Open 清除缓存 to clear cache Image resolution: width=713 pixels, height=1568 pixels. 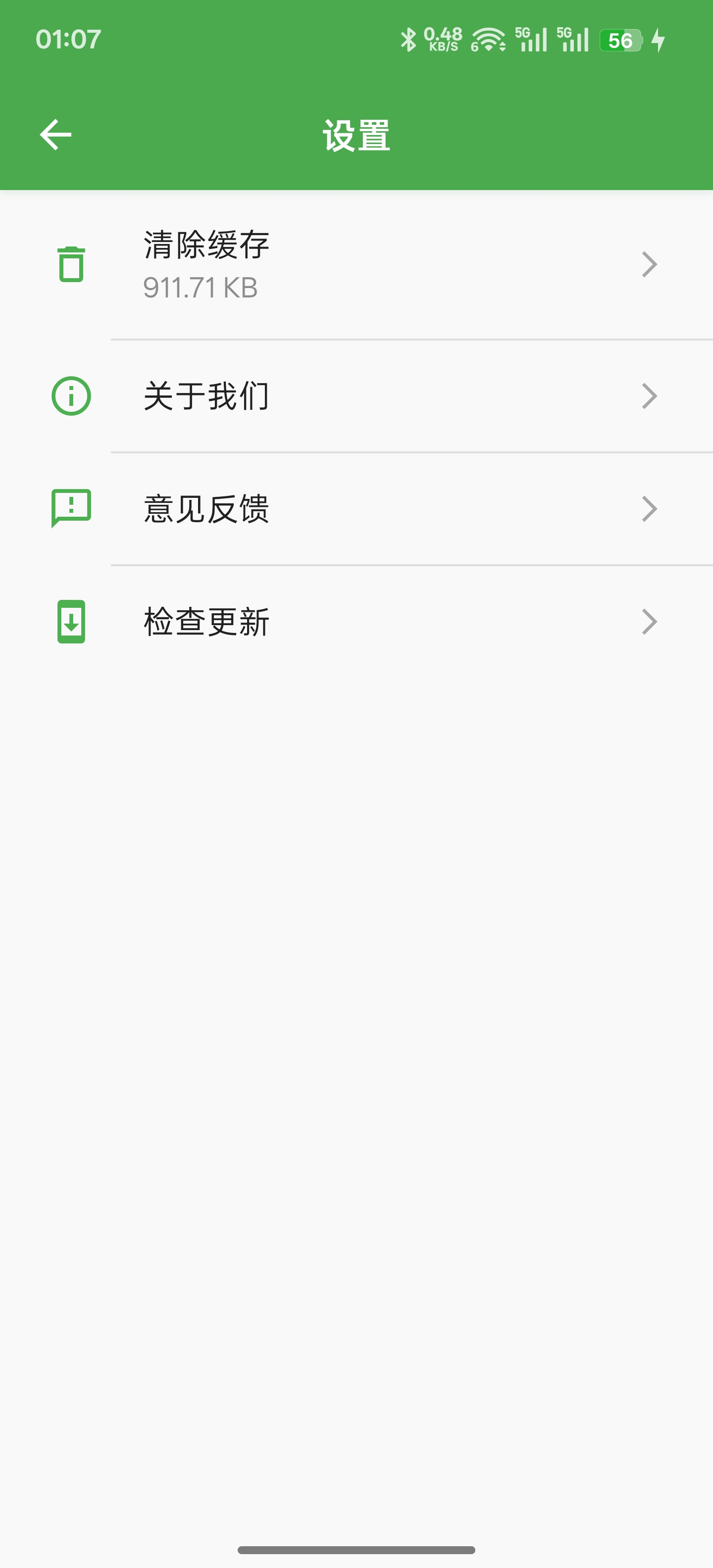356,265
